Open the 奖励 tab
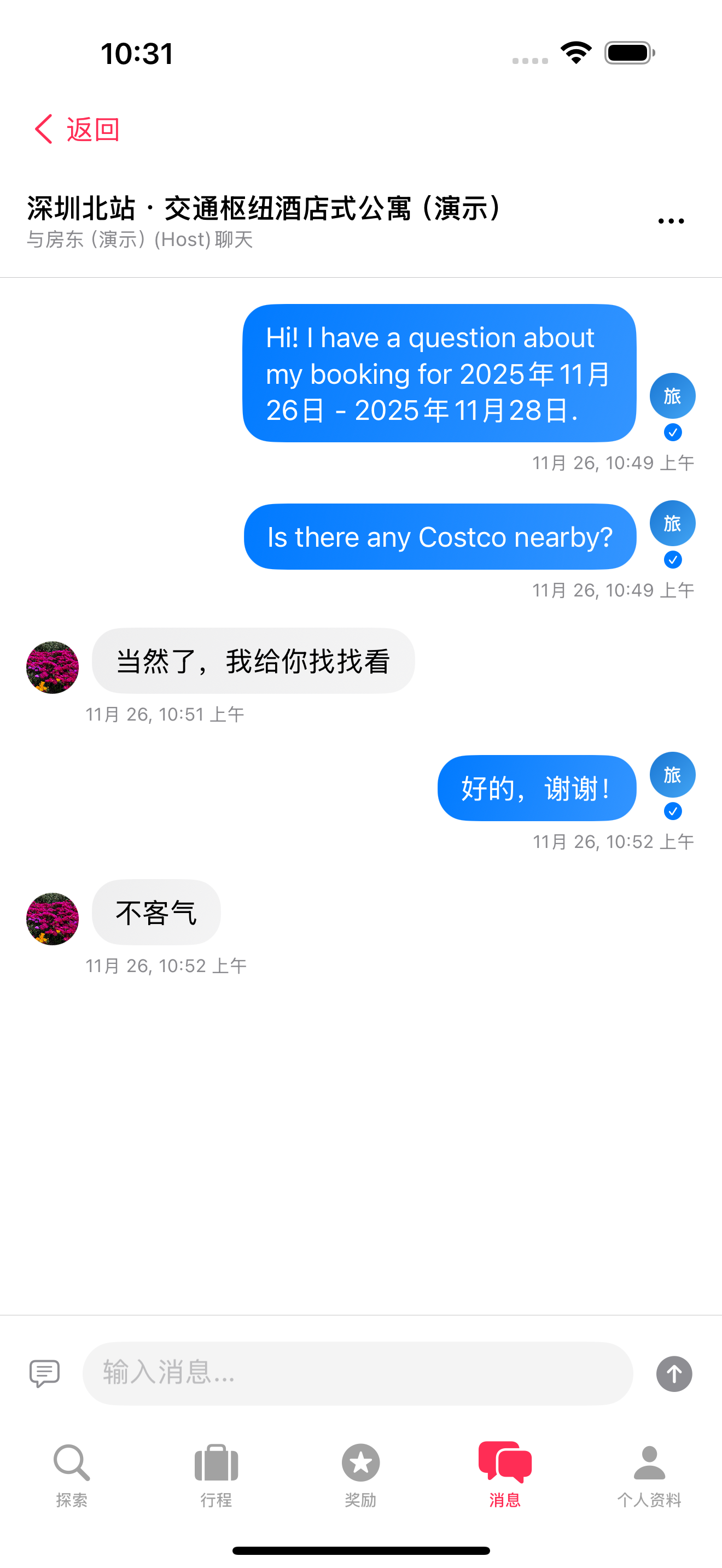722x1568 pixels. coord(360,1475)
